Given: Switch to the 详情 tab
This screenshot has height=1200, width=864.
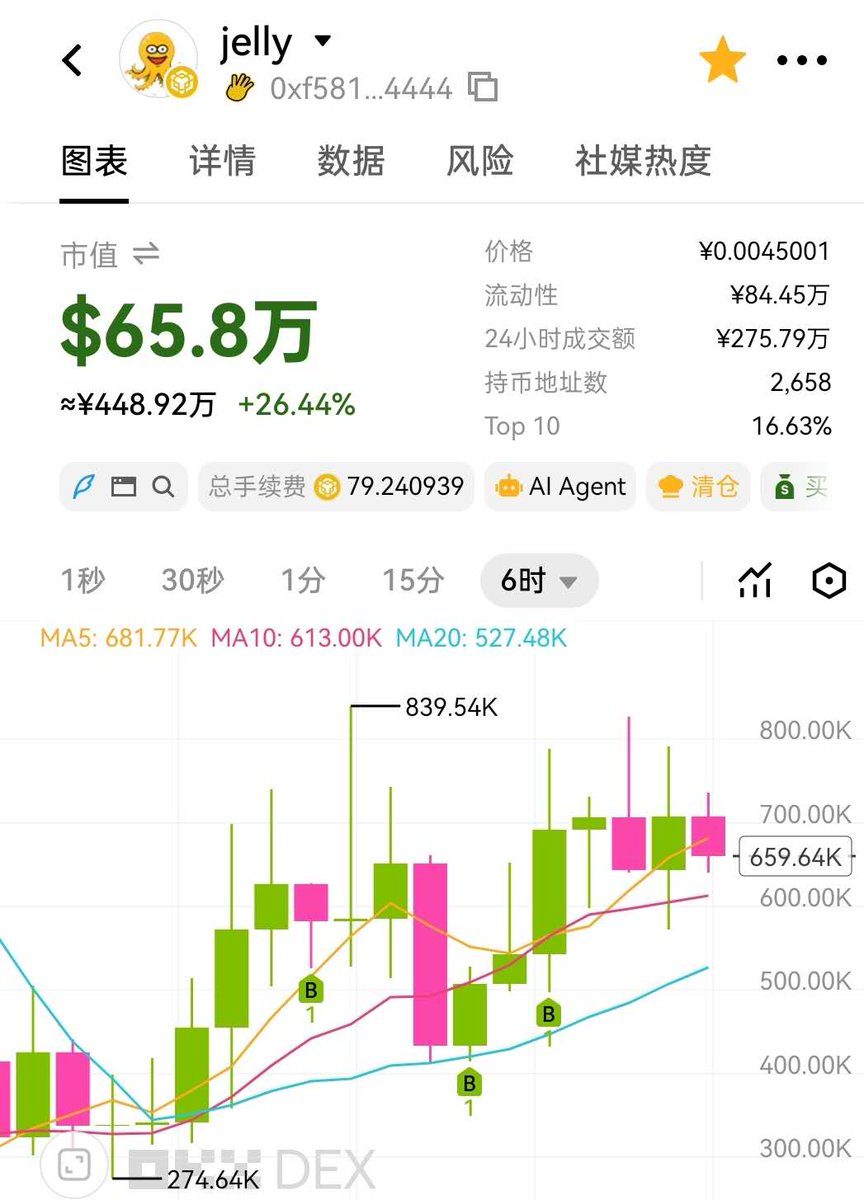Looking at the screenshot, I should pos(222,160).
